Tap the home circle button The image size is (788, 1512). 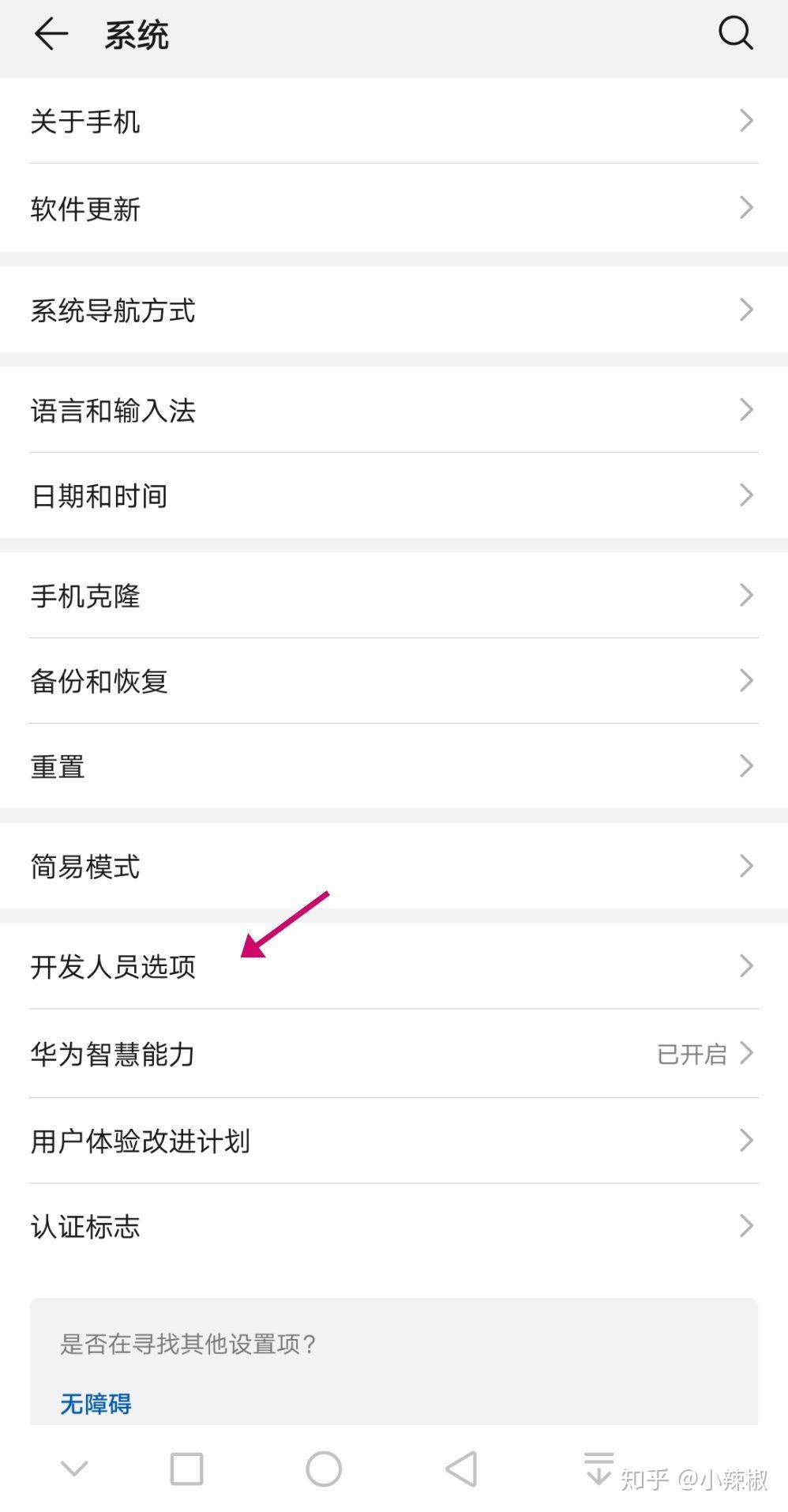[x=324, y=1469]
